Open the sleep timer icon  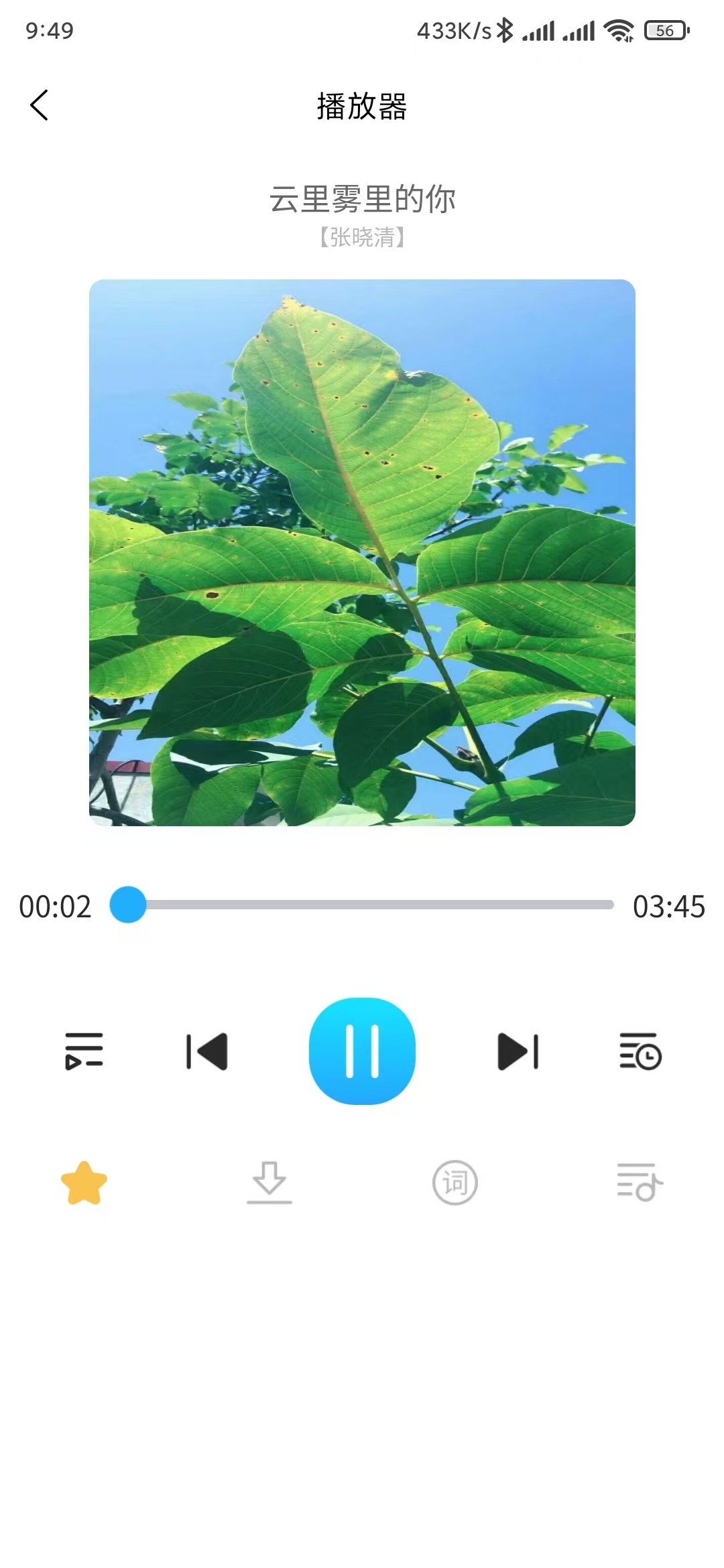[640, 1051]
